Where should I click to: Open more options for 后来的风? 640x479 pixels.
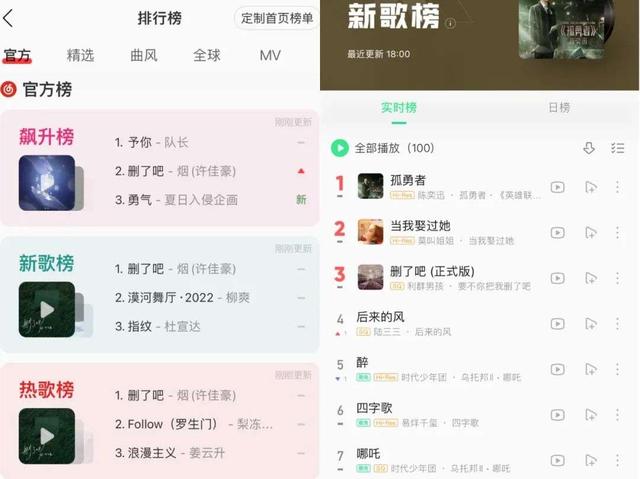coord(617,323)
